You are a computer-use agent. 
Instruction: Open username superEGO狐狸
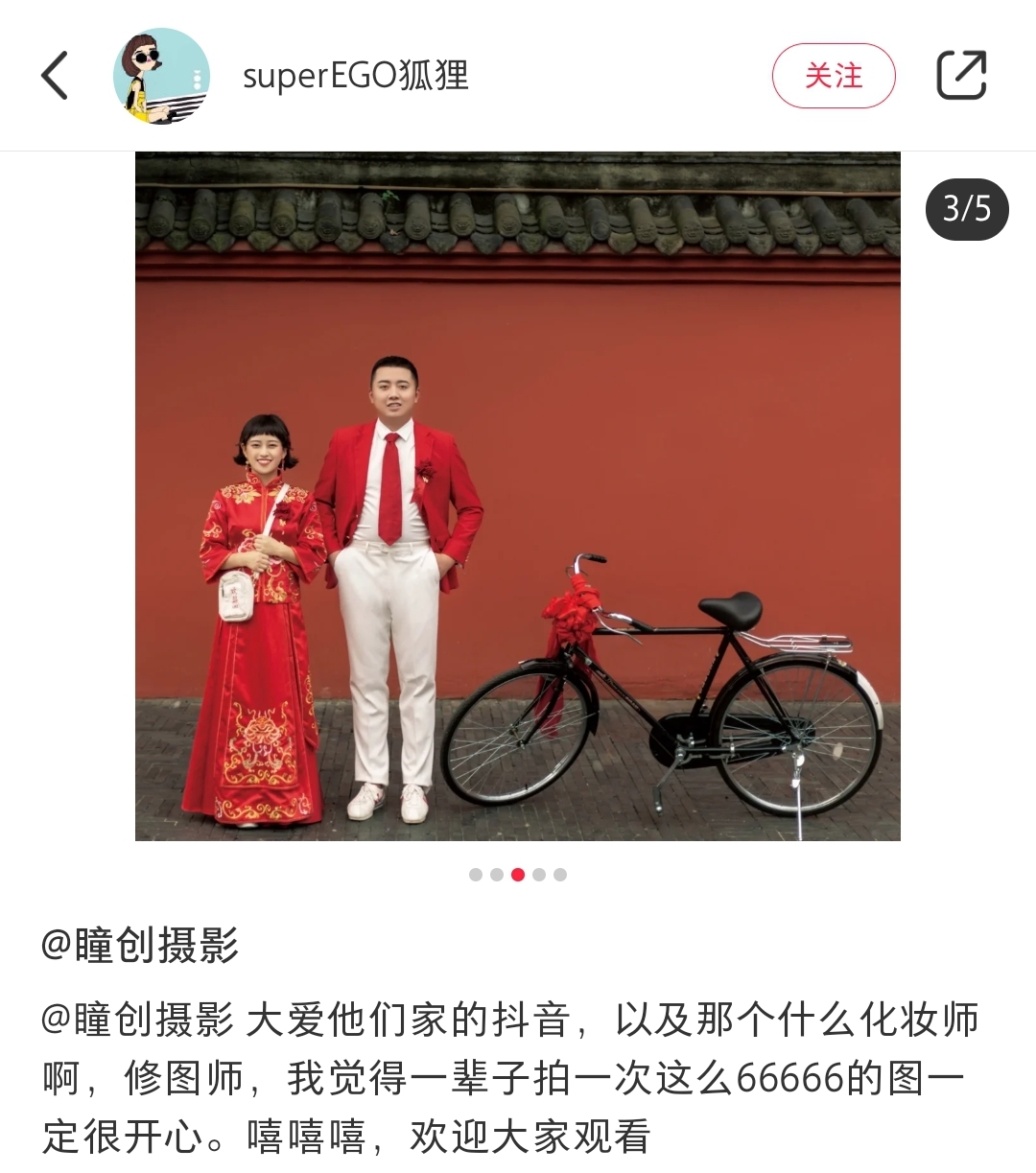355,76
